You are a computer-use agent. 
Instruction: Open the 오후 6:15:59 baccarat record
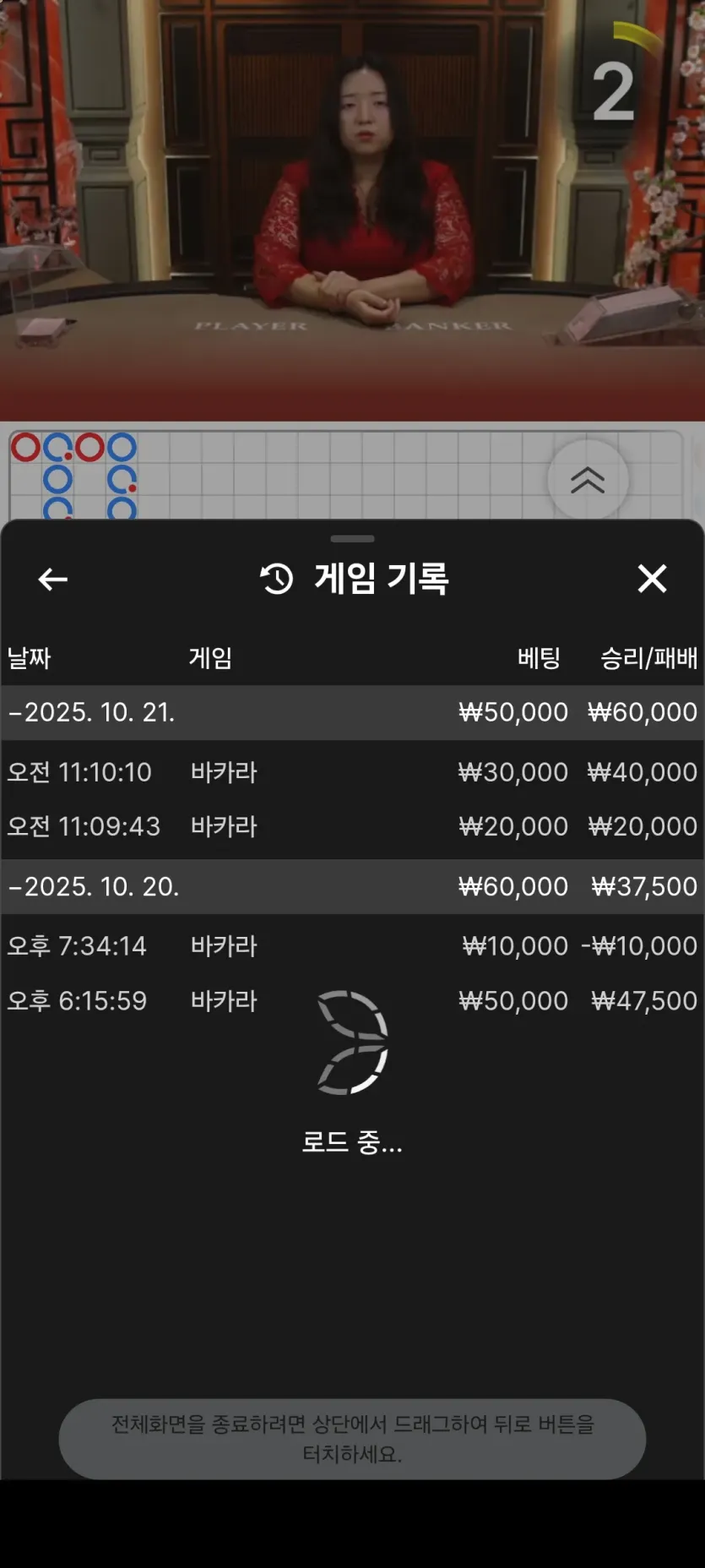click(x=352, y=1001)
